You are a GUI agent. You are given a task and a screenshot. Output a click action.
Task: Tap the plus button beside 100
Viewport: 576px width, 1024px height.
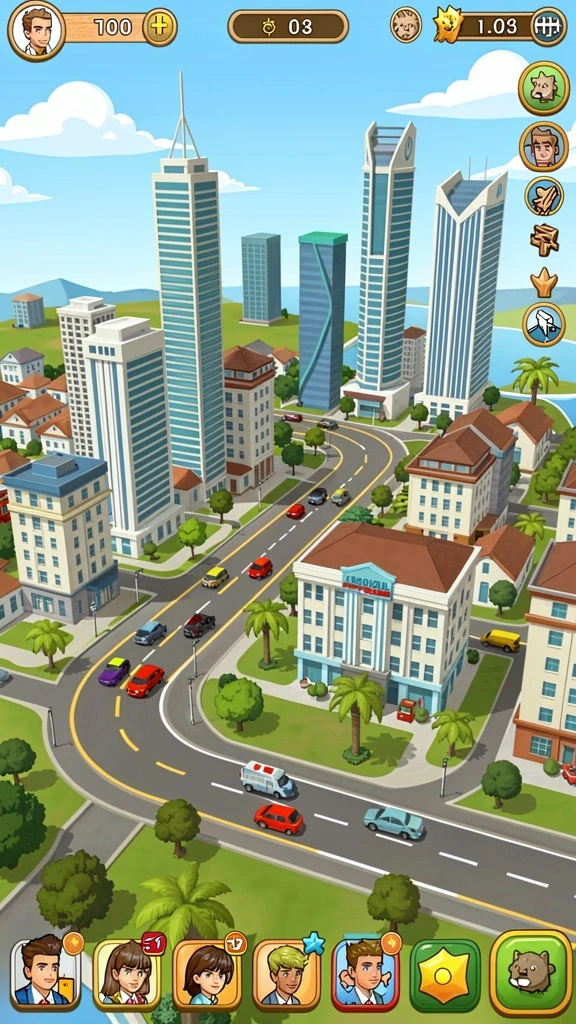point(159,27)
